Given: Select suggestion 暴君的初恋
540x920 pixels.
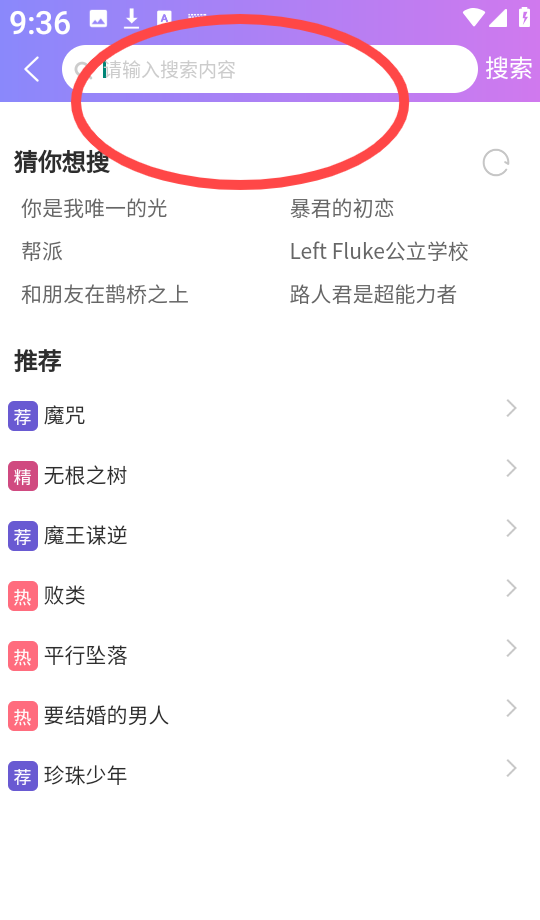Looking at the screenshot, I should tap(342, 208).
